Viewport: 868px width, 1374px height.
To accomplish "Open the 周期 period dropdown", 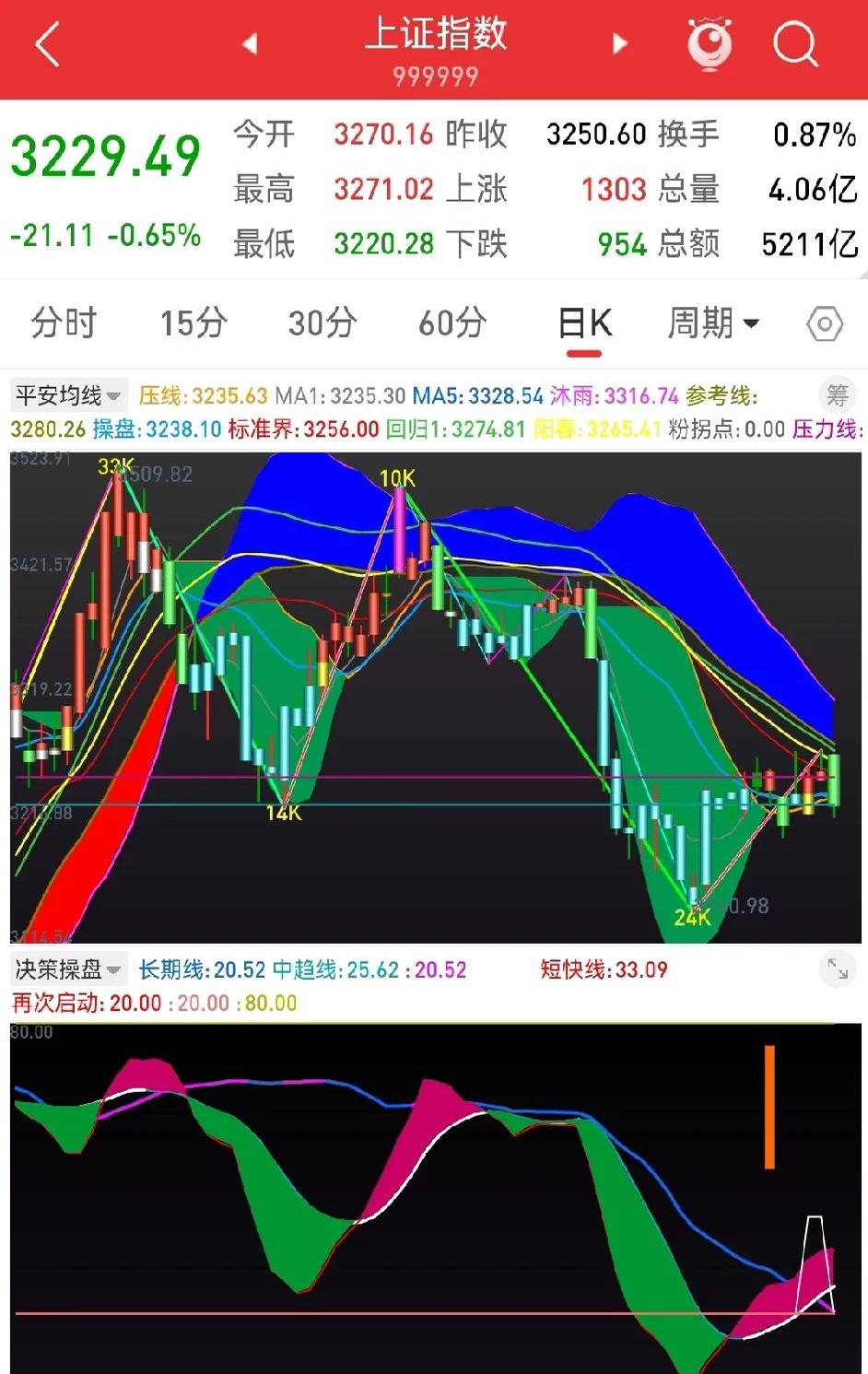I will pos(716,323).
